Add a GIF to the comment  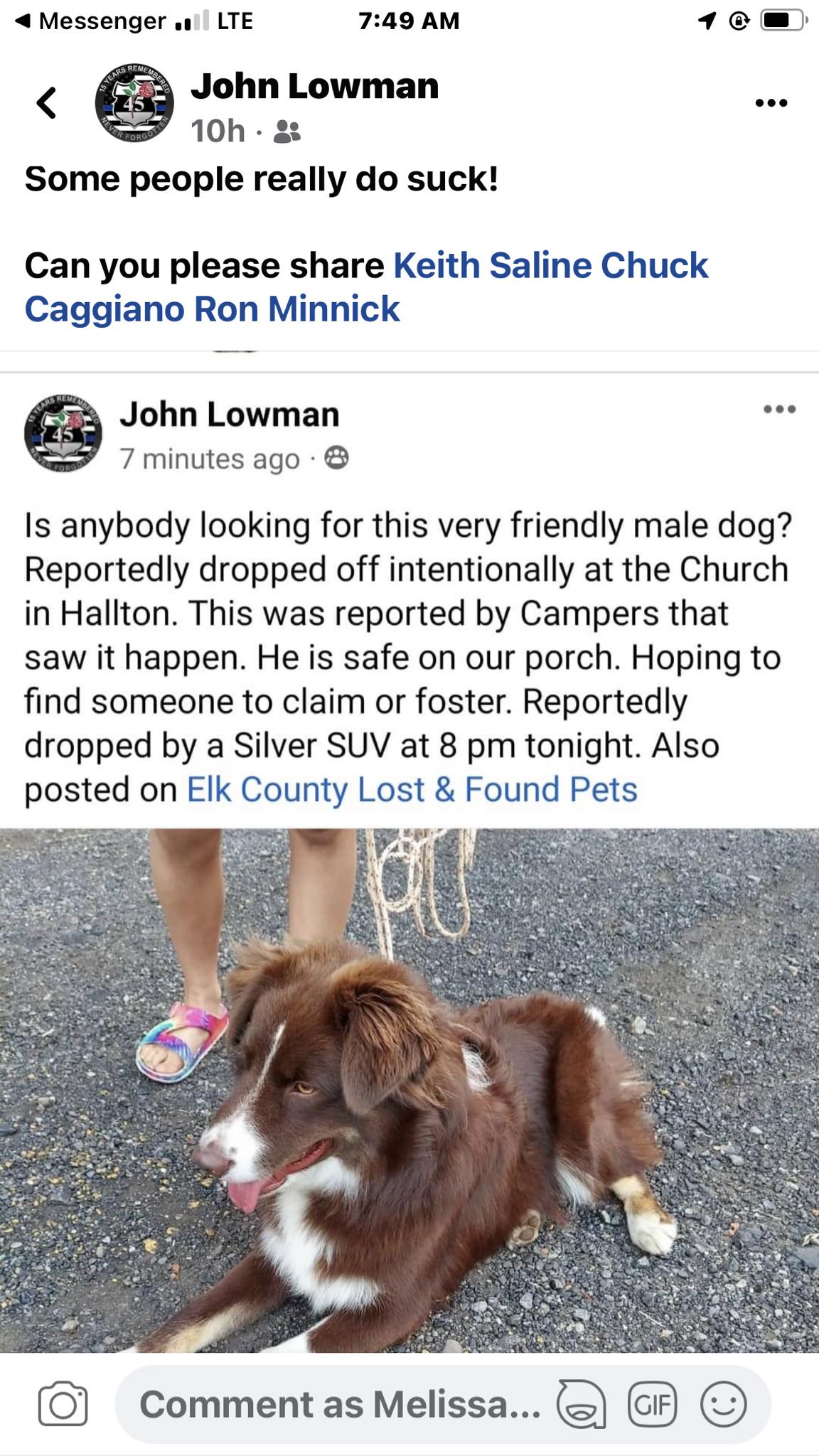point(652,1404)
